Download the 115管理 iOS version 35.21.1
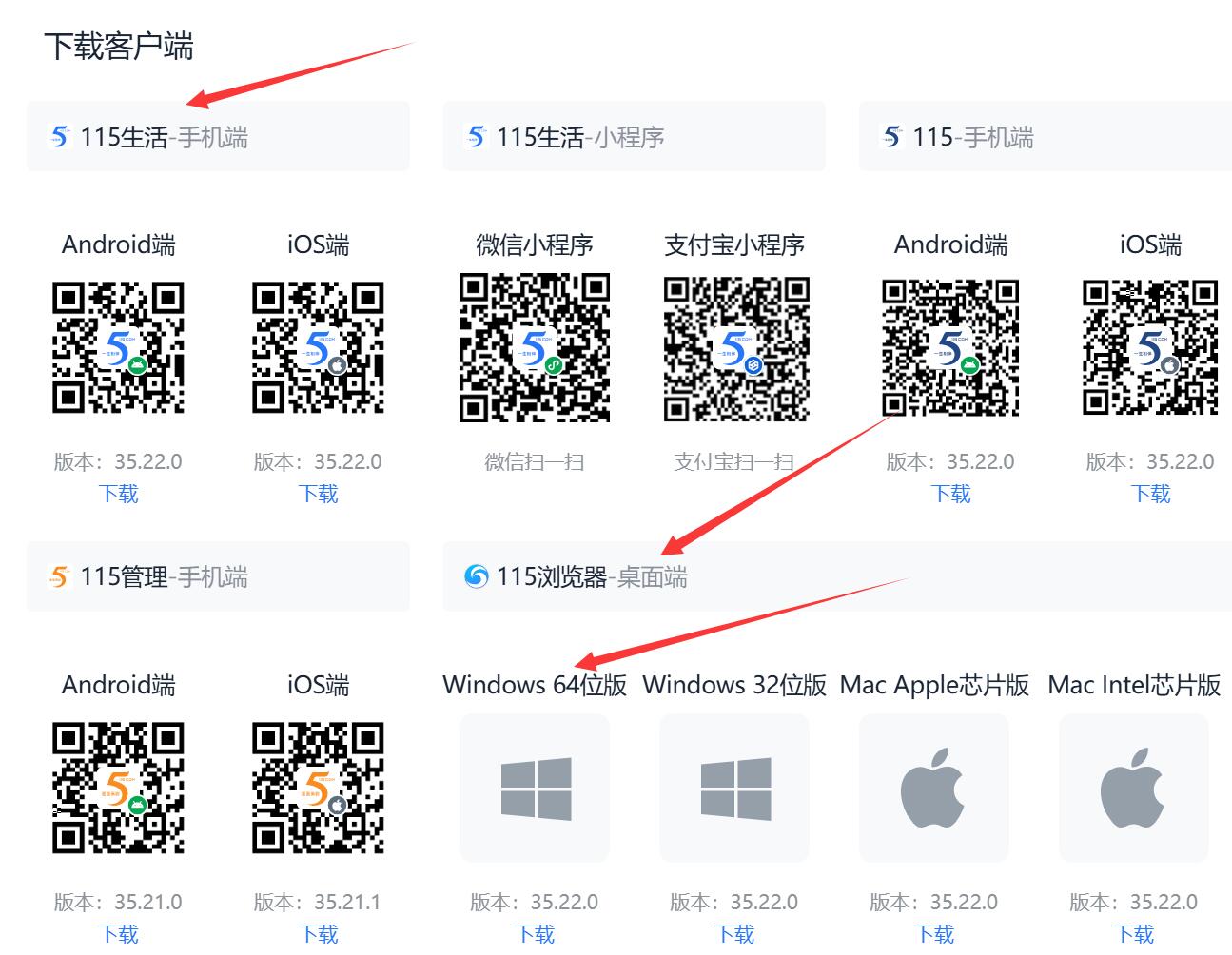The width and height of the screenshot is (1232, 955). pyautogui.click(x=318, y=934)
